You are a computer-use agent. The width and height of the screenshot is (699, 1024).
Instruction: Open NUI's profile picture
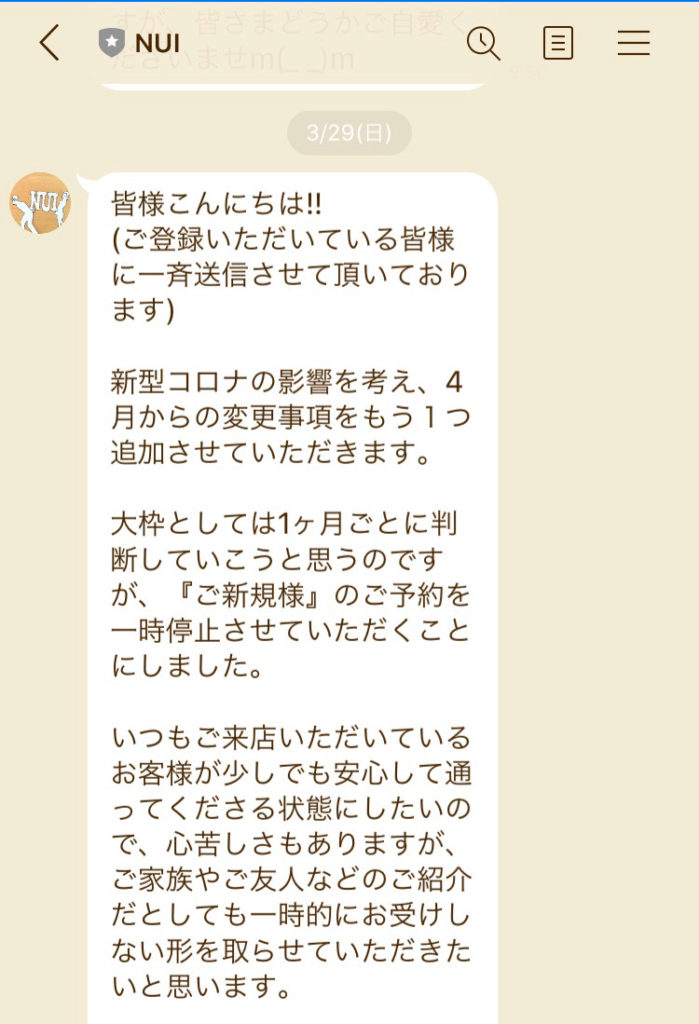click(40, 203)
